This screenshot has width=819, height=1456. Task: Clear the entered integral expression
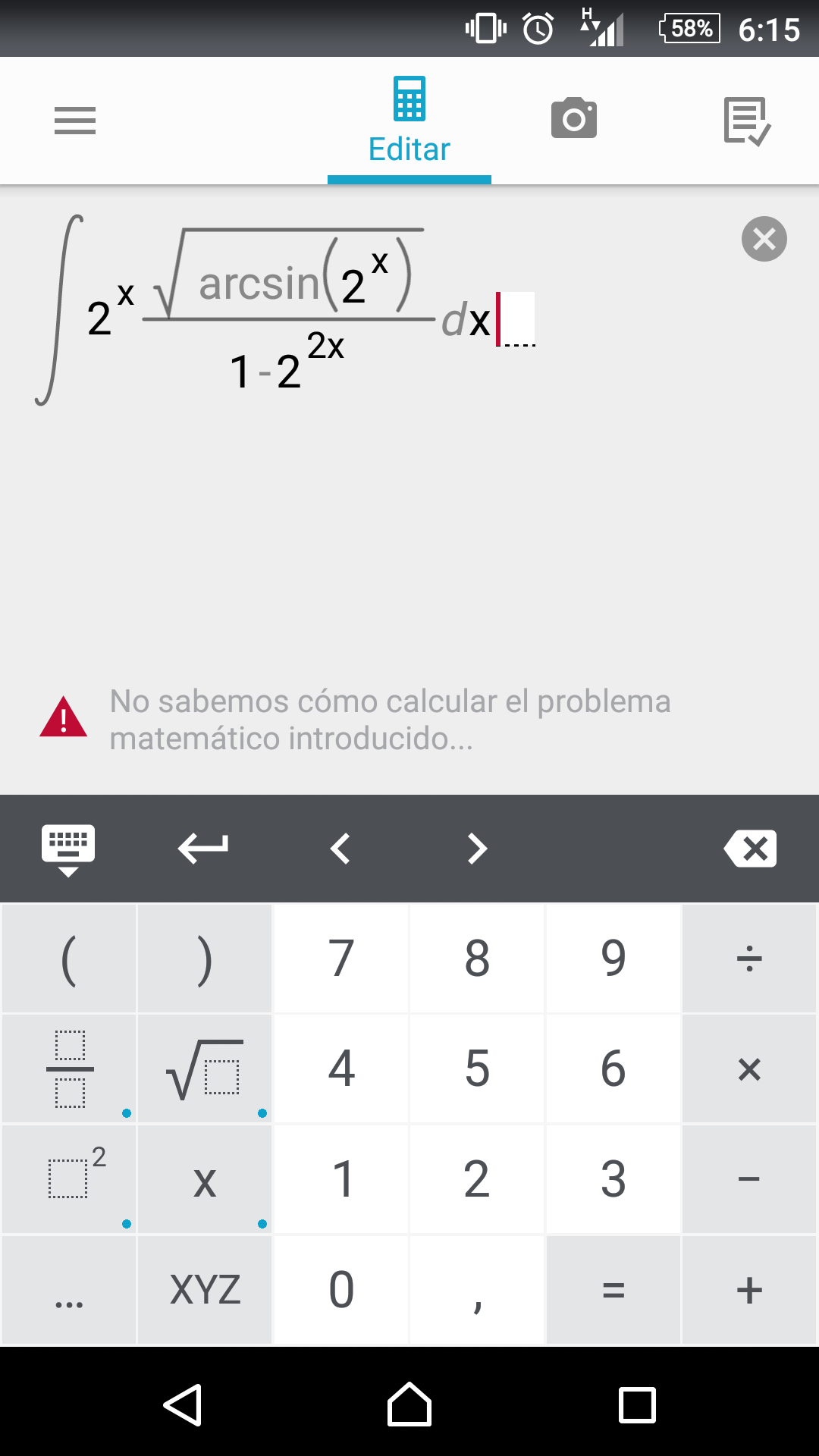click(764, 239)
